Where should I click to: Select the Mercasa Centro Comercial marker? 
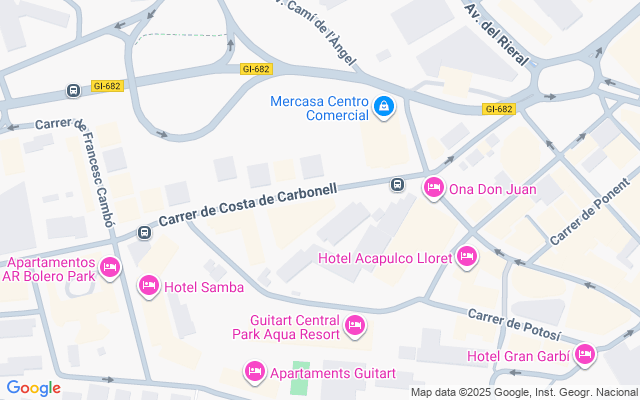point(382,106)
